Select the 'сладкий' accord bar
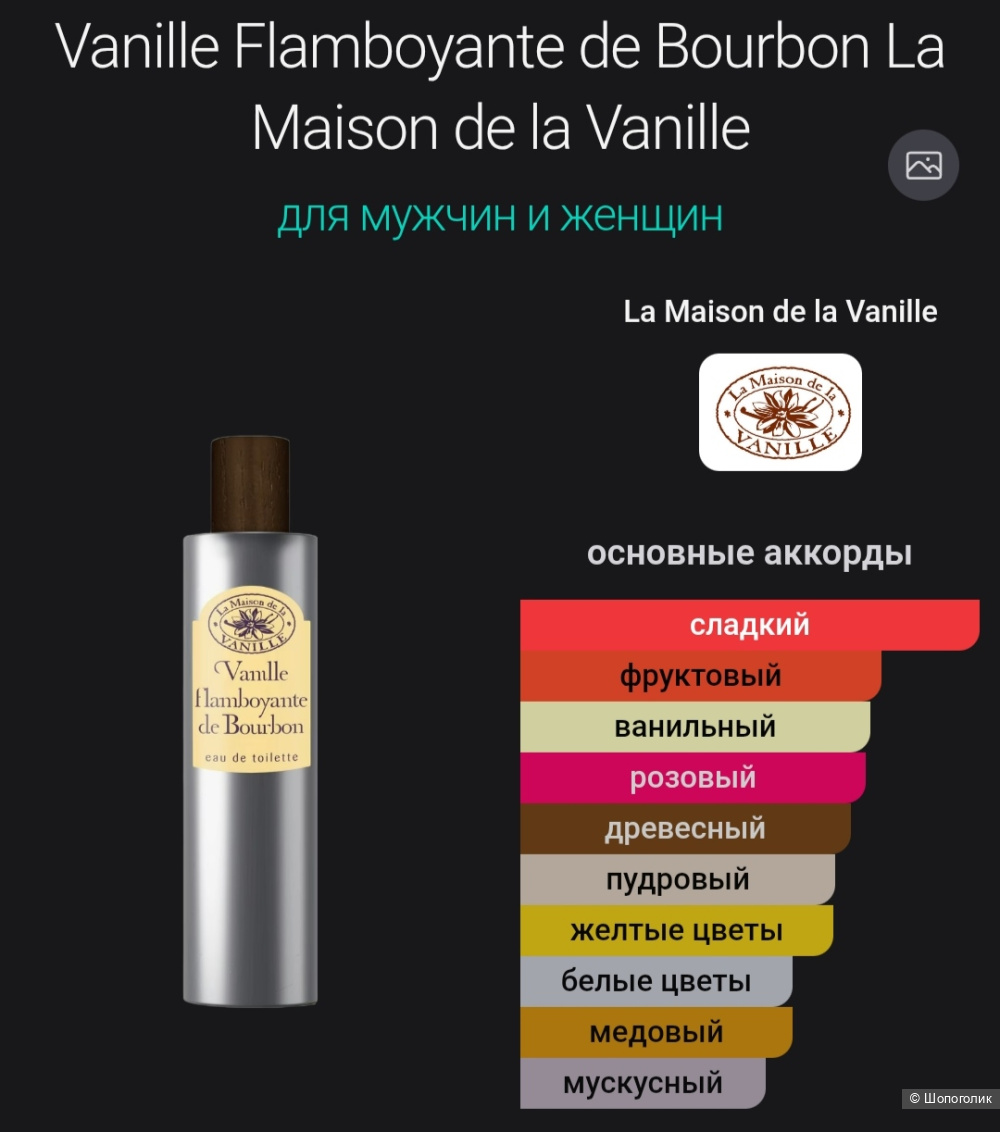This screenshot has width=1000, height=1132. [748, 625]
